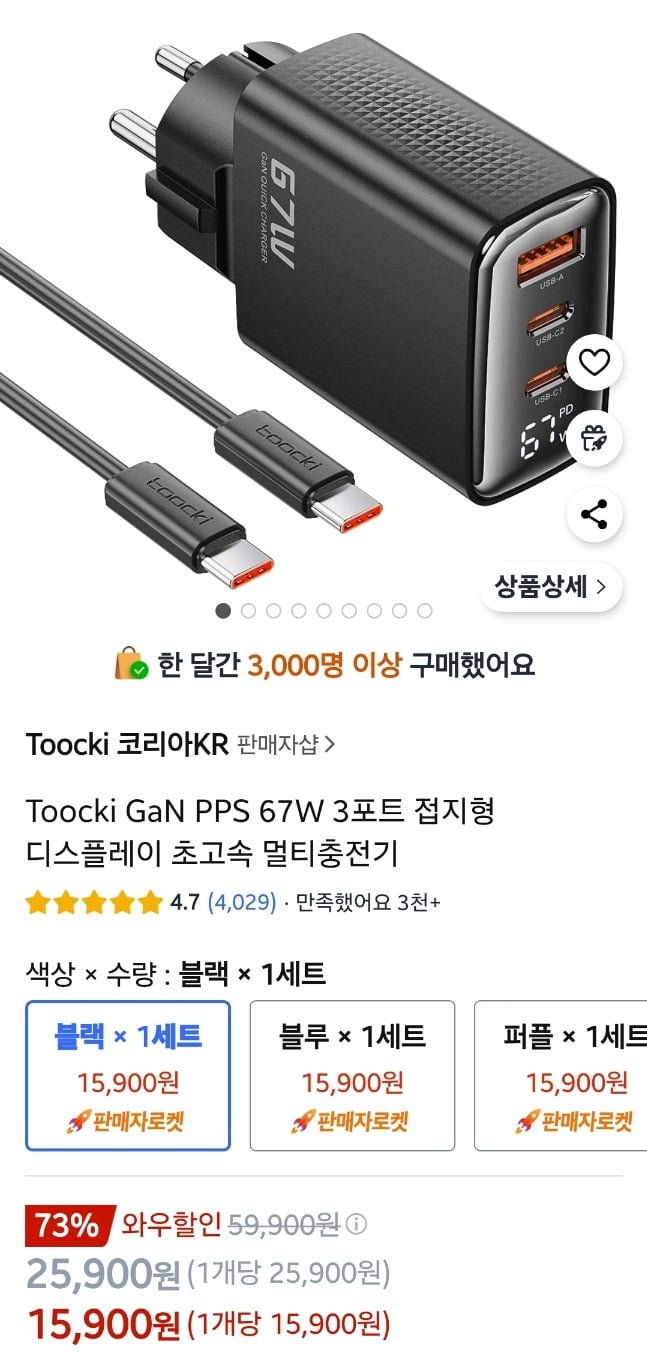Viewport: 647px width, 1352px height.
Task: Add this charger to the wishlist
Action: [x=595, y=362]
